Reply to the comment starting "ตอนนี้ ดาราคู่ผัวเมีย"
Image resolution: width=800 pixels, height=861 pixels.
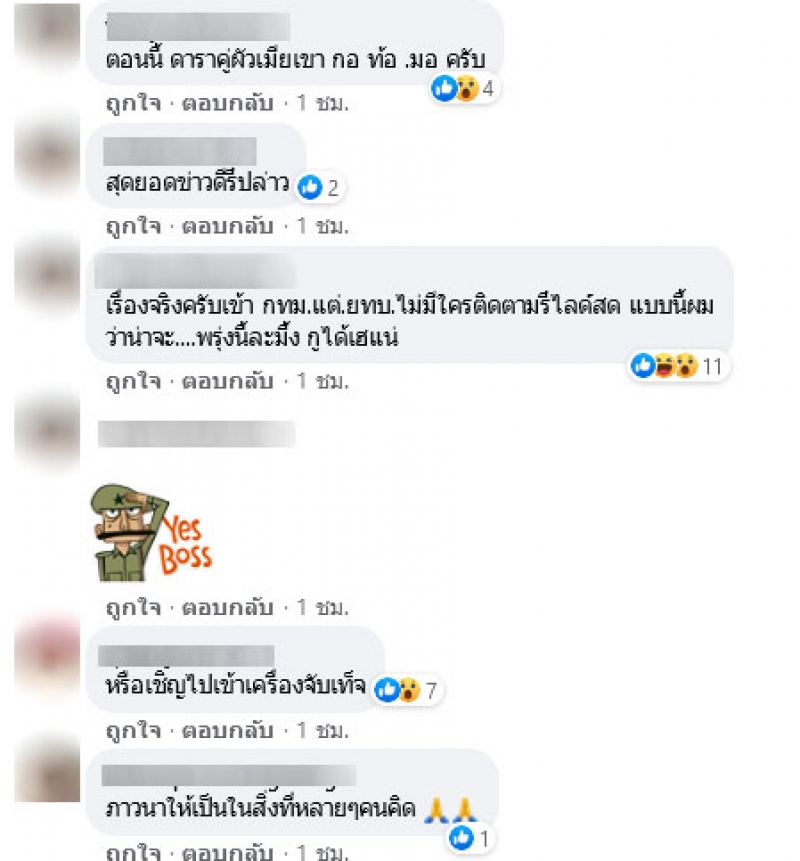coord(226,103)
